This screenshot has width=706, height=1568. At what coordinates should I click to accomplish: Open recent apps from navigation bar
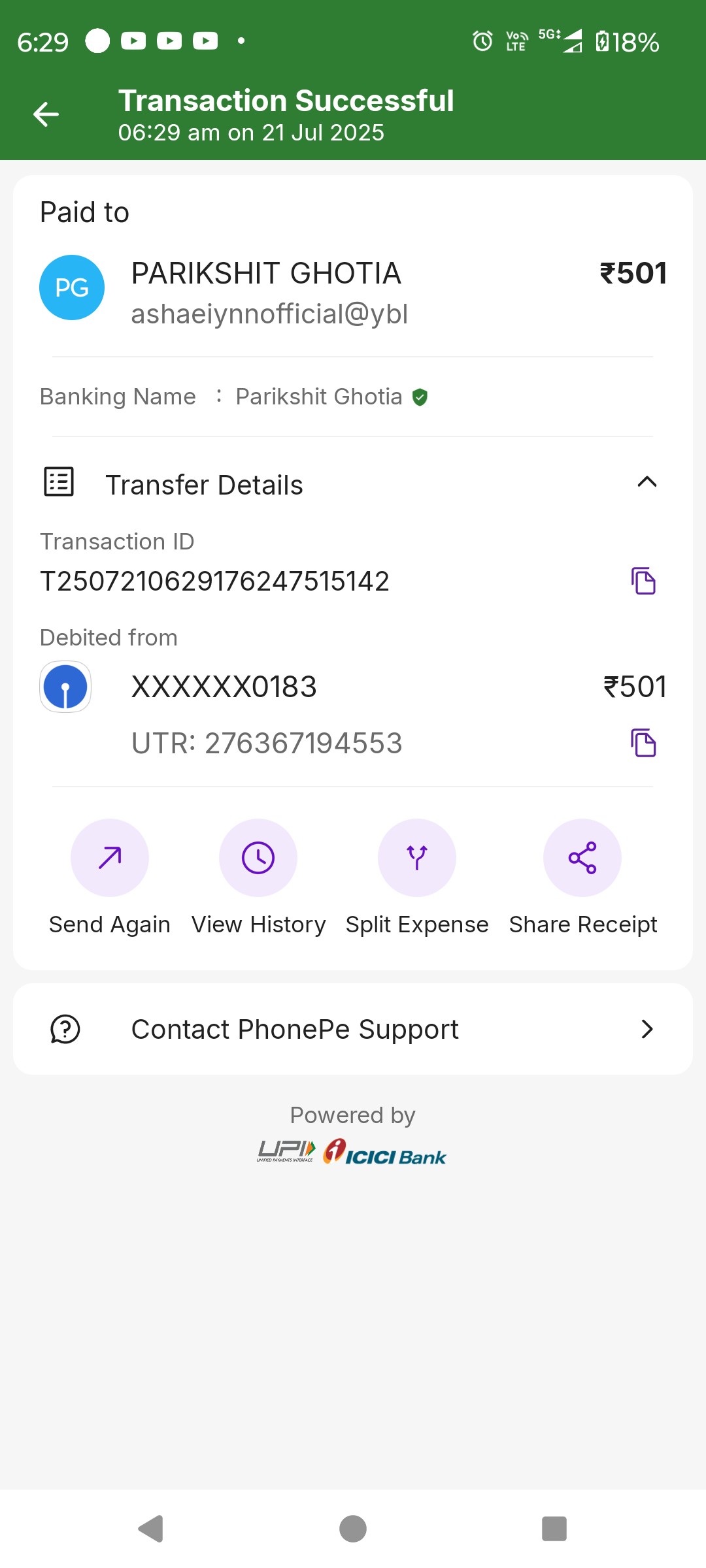(554, 1529)
